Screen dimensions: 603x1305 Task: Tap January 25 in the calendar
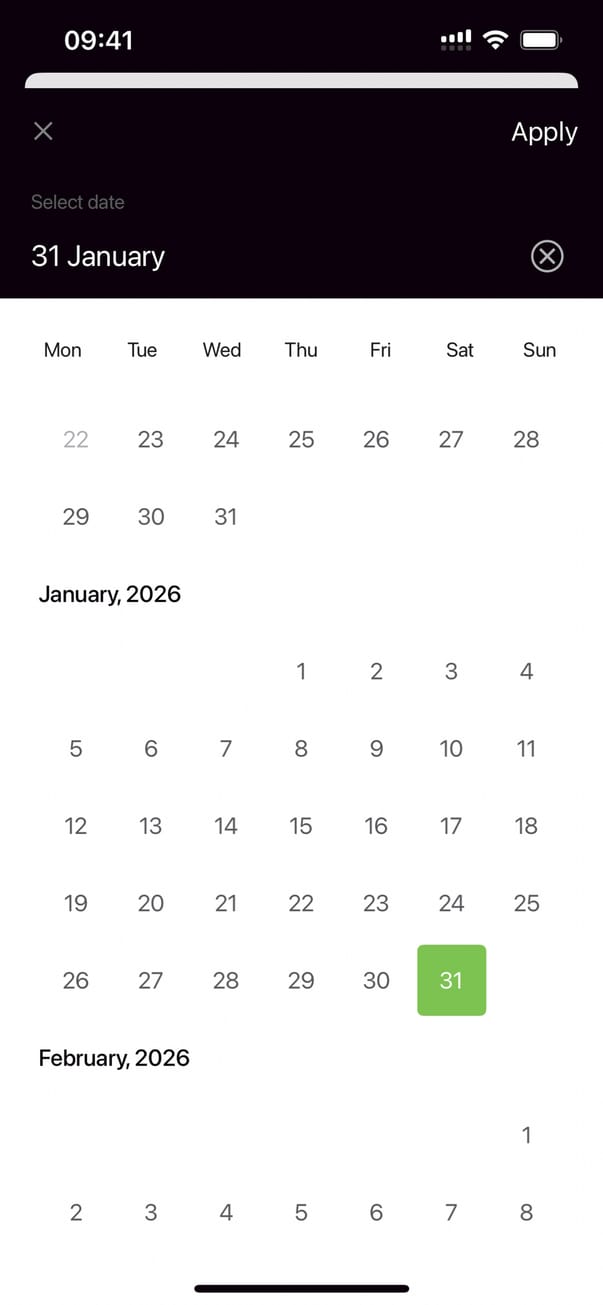pyautogui.click(x=526, y=904)
